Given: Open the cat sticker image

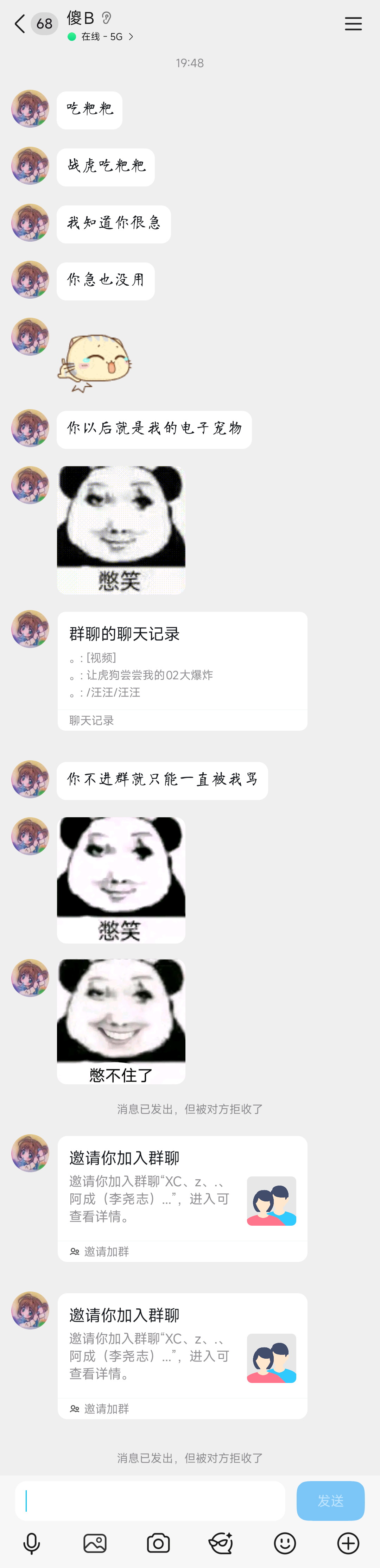Looking at the screenshot, I should pyautogui.click(x=95, y=362).
